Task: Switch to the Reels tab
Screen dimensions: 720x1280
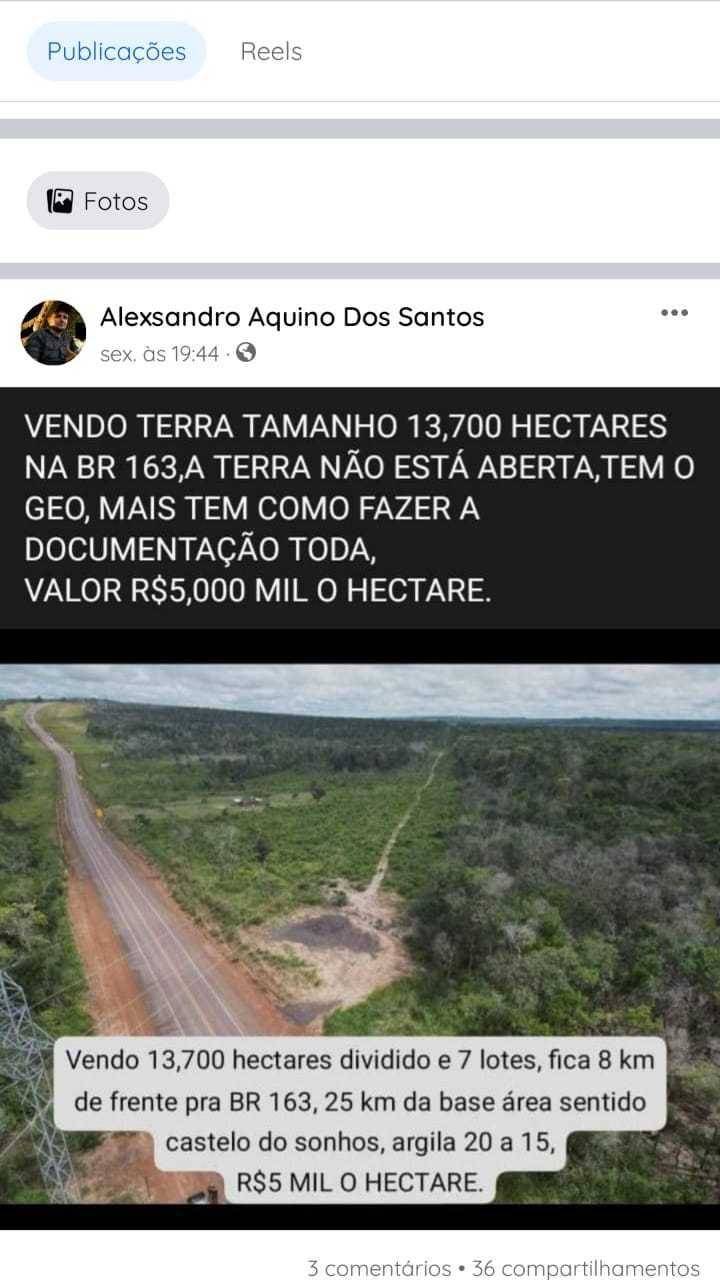Action: 270,52
